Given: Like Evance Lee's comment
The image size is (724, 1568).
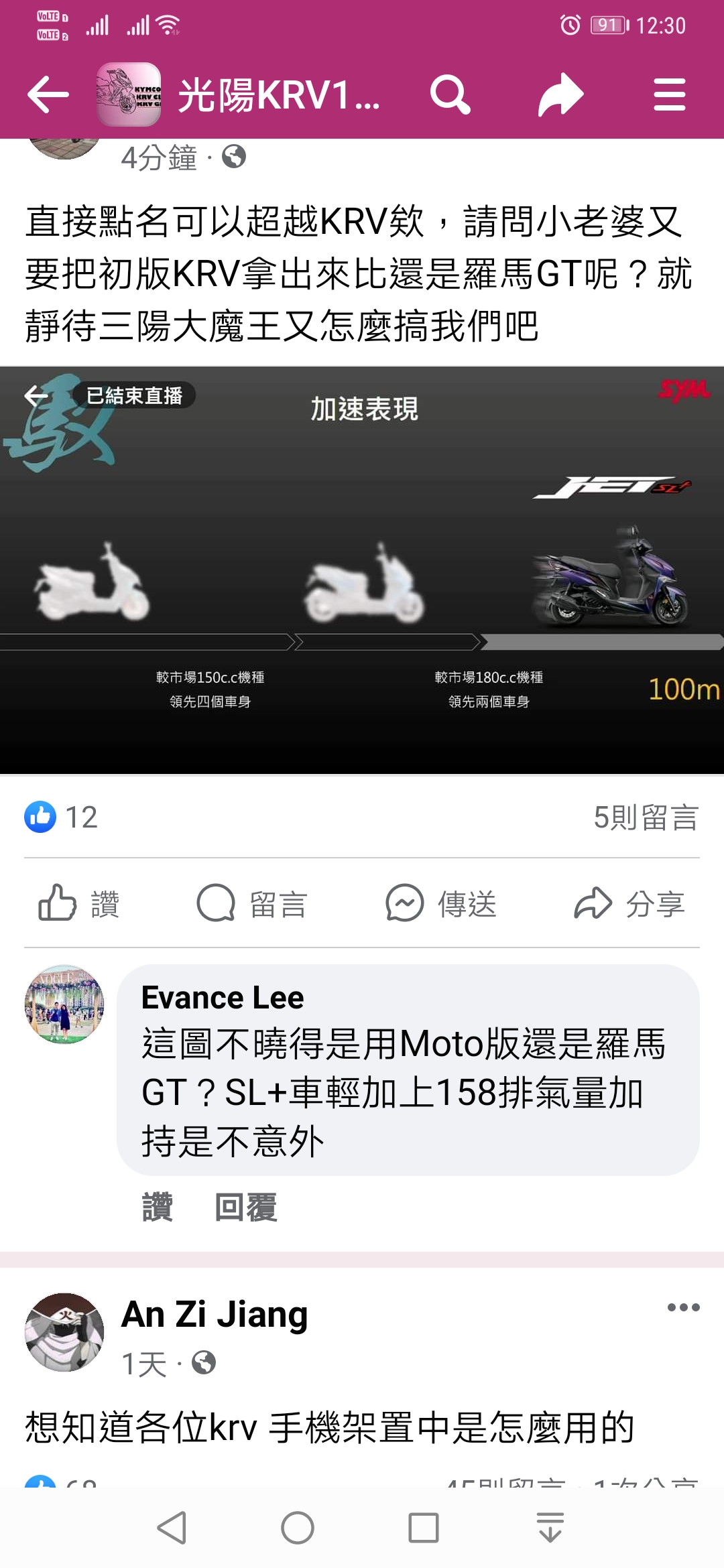Looking at the screenshot, I should [x=158, y=1207].
